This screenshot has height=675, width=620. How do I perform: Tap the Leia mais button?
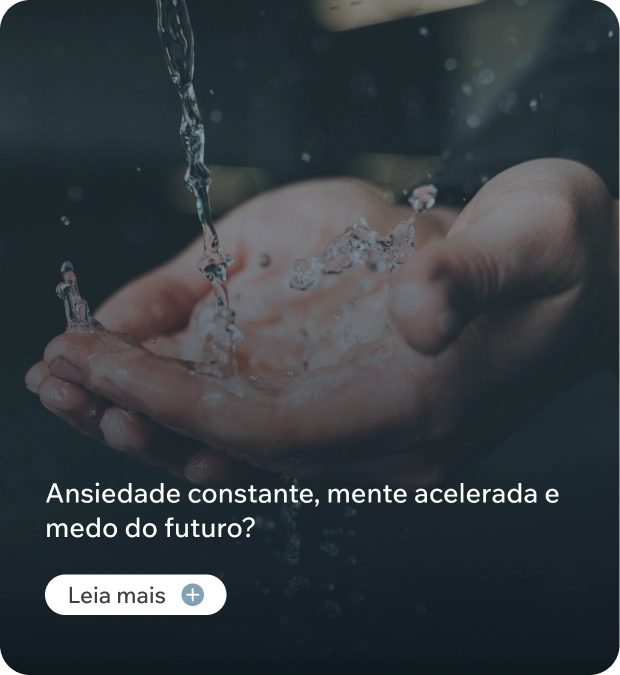point(135,595)
